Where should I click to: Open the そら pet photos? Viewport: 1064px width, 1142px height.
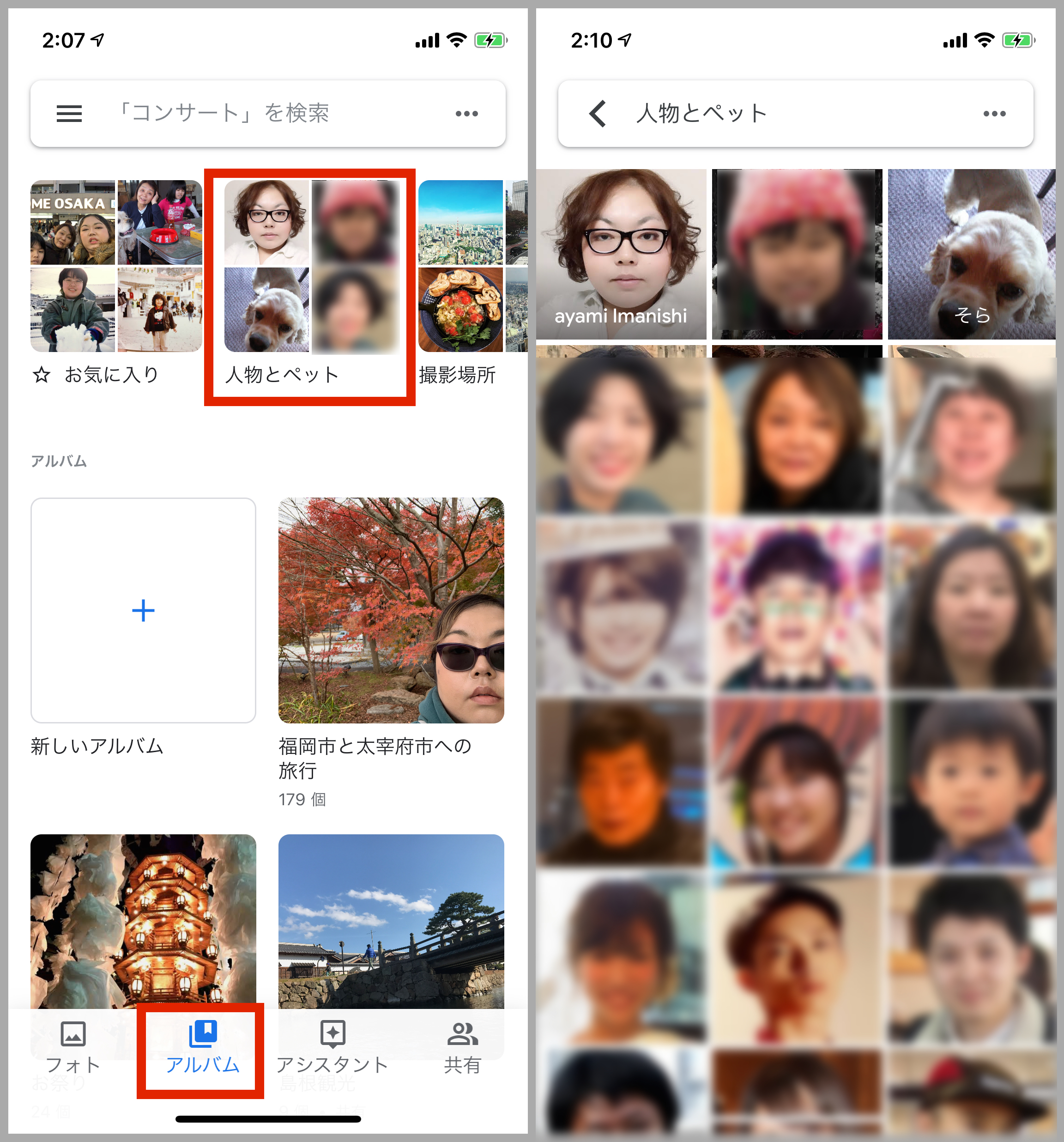click(x=972, y=254)
